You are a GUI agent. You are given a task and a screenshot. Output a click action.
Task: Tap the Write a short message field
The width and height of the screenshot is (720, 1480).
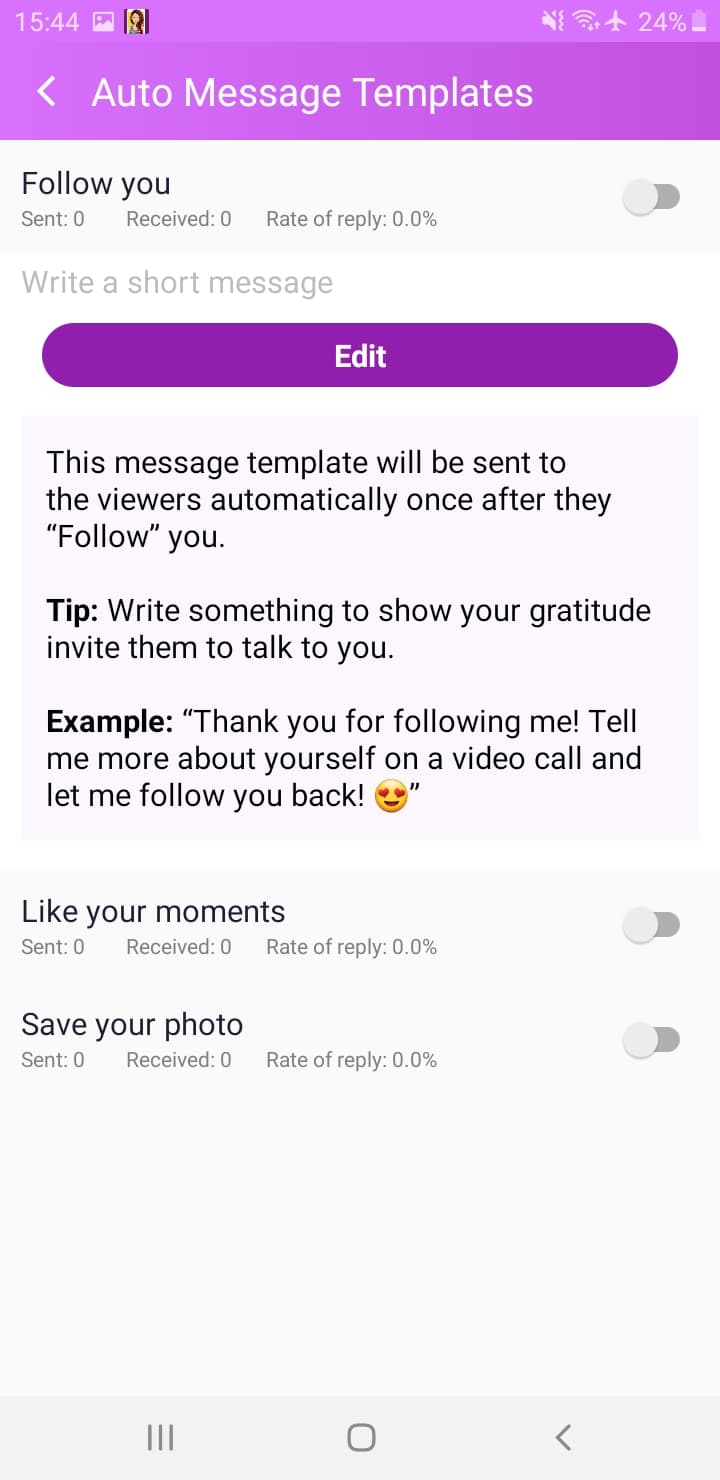point(360,282)
